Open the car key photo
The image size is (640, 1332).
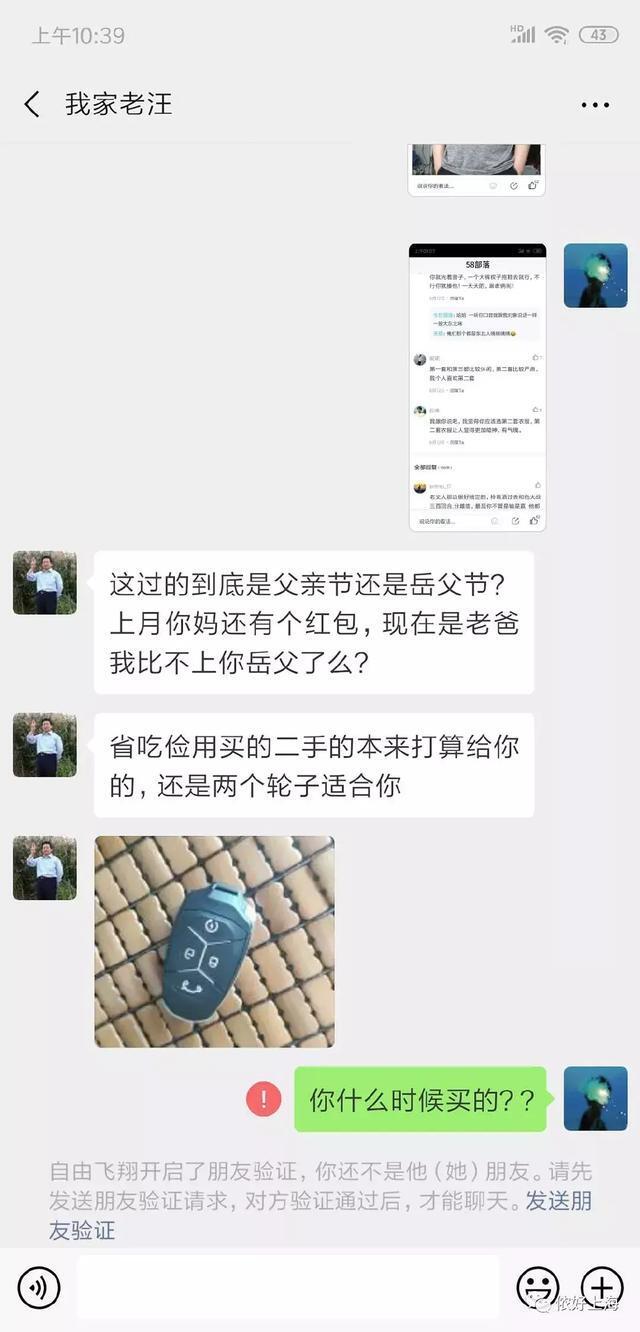(x=214, y=941)
